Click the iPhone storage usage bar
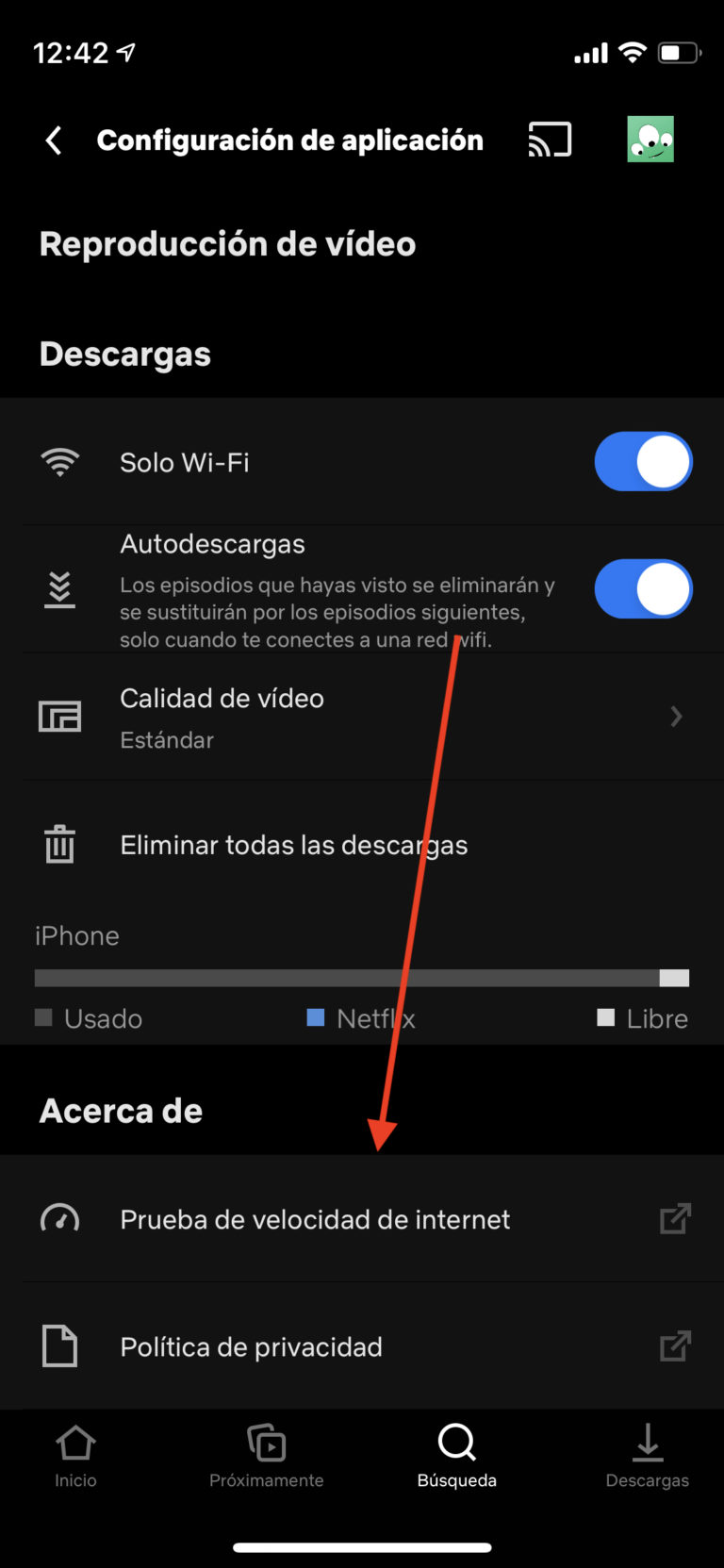 (362, 978)
